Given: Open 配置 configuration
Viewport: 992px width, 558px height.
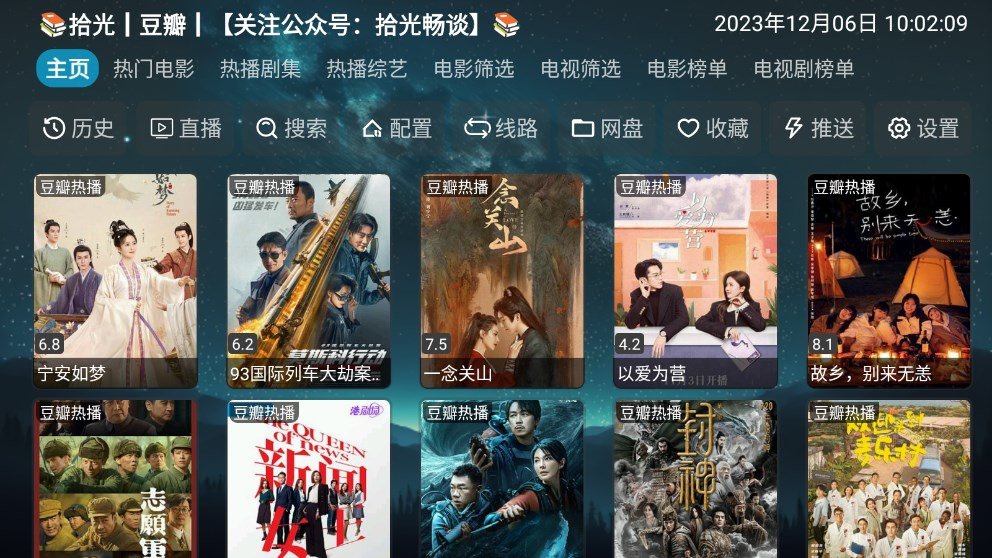Looking at the screenshot, I should [x=397, y=128].
